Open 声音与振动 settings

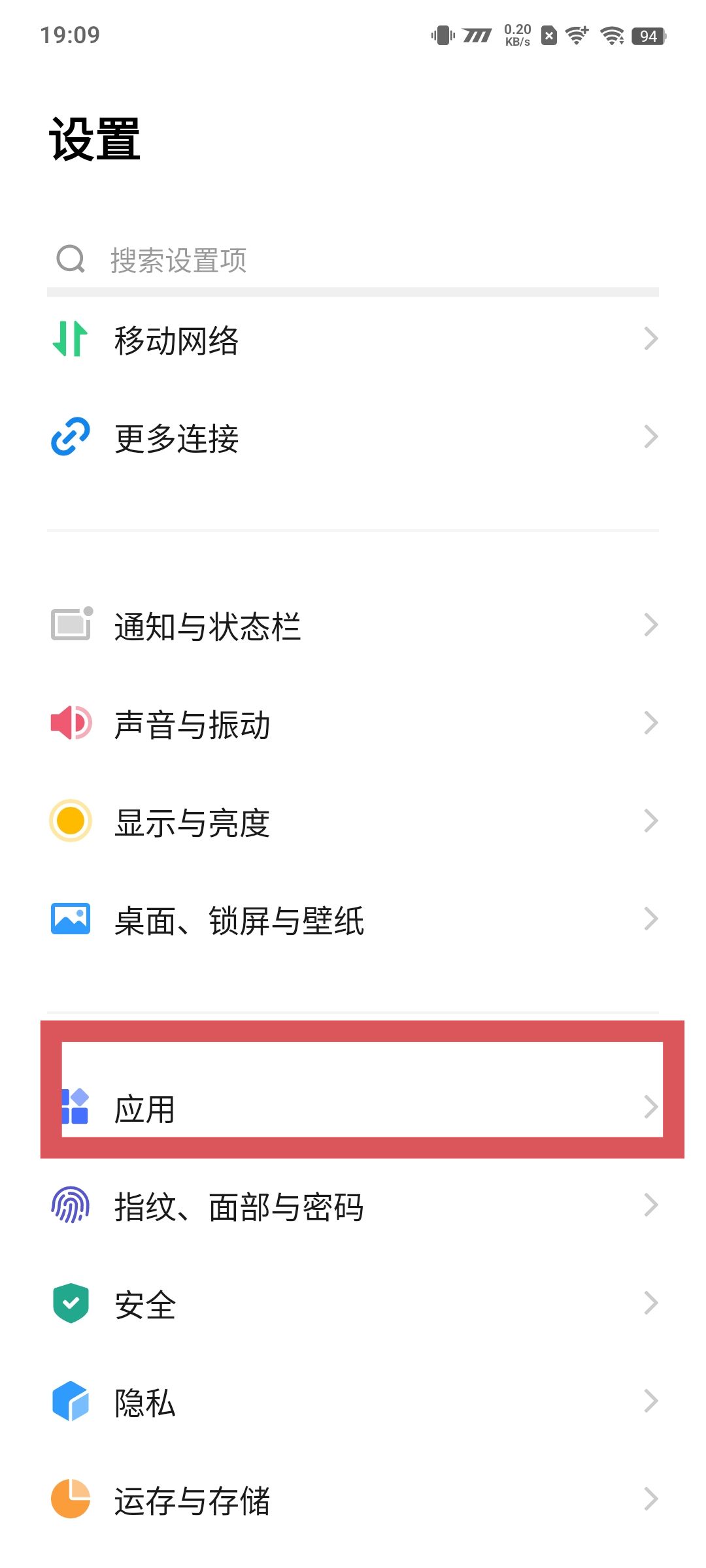click(353, 724)
